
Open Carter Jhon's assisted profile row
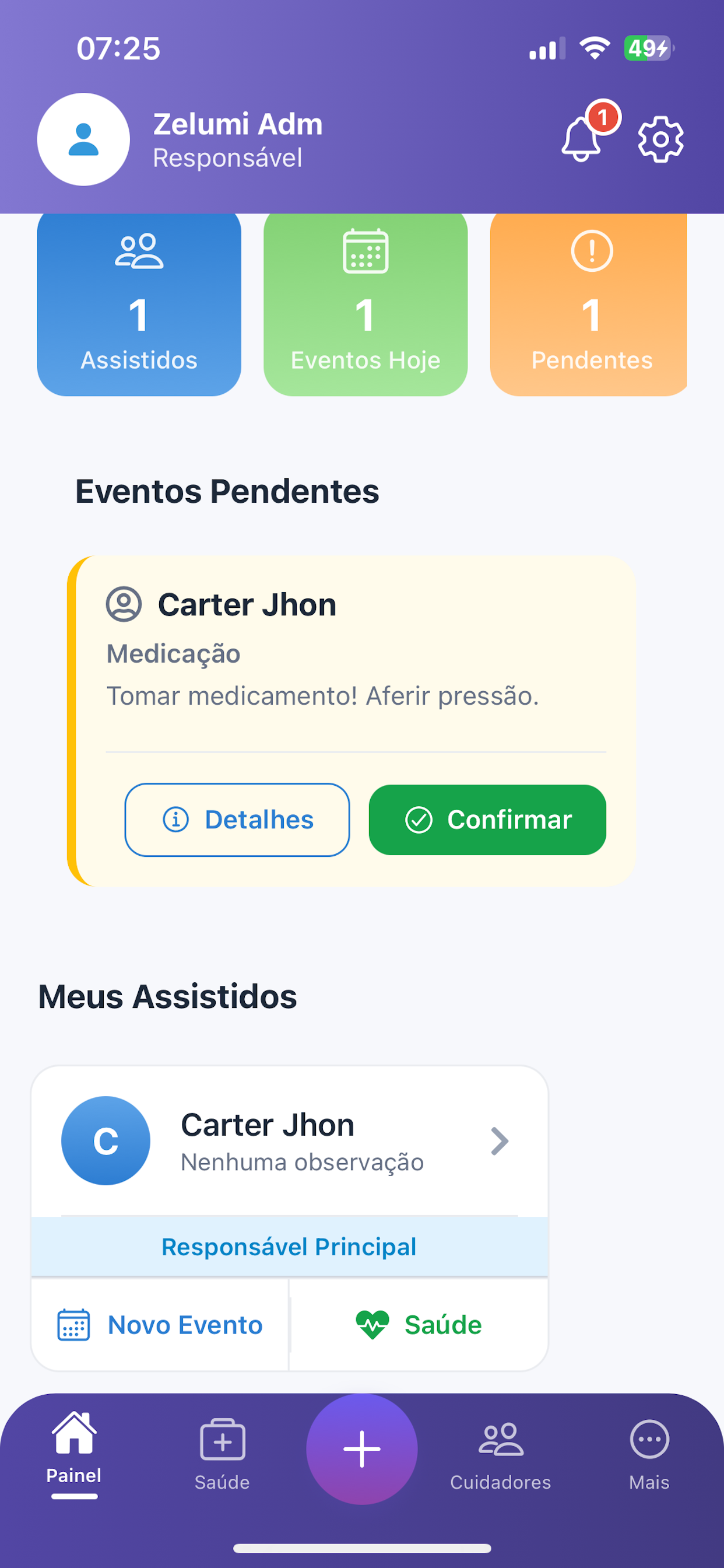click(x=290, y=1140)
